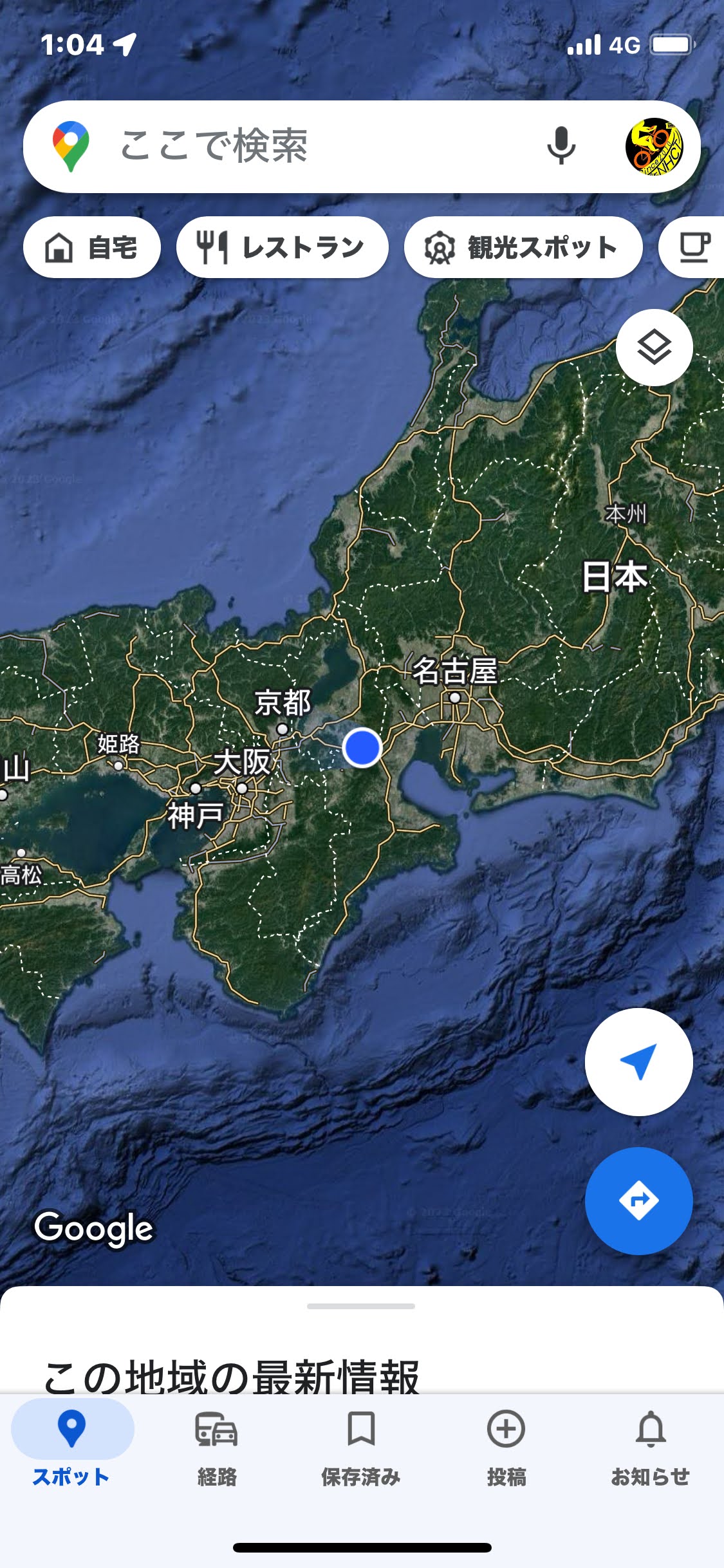Select the 自宅 home chip
The width and height of the screenshot is (724, 1568).
[x=91, y=247]
